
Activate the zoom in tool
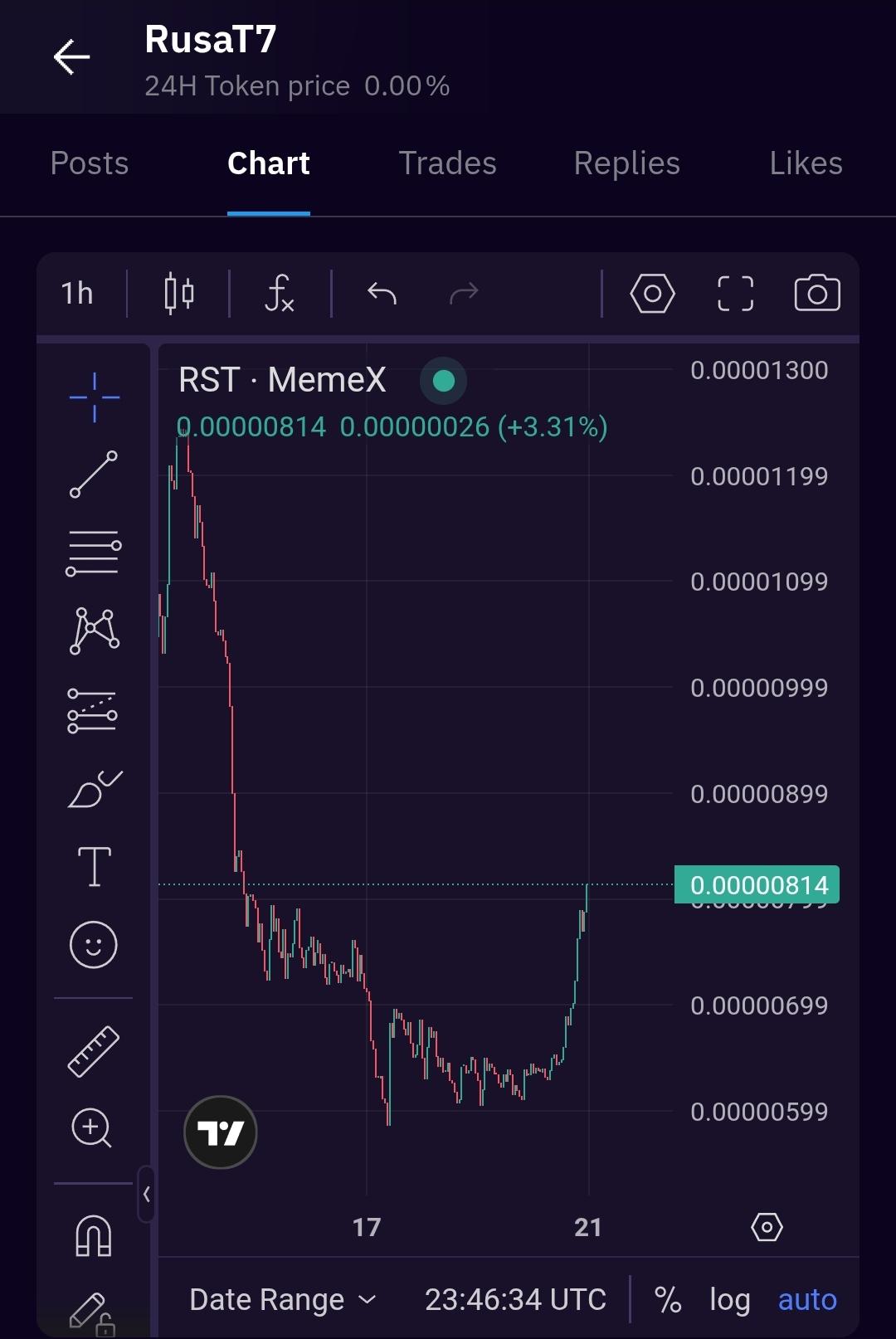pos(92,1128)
